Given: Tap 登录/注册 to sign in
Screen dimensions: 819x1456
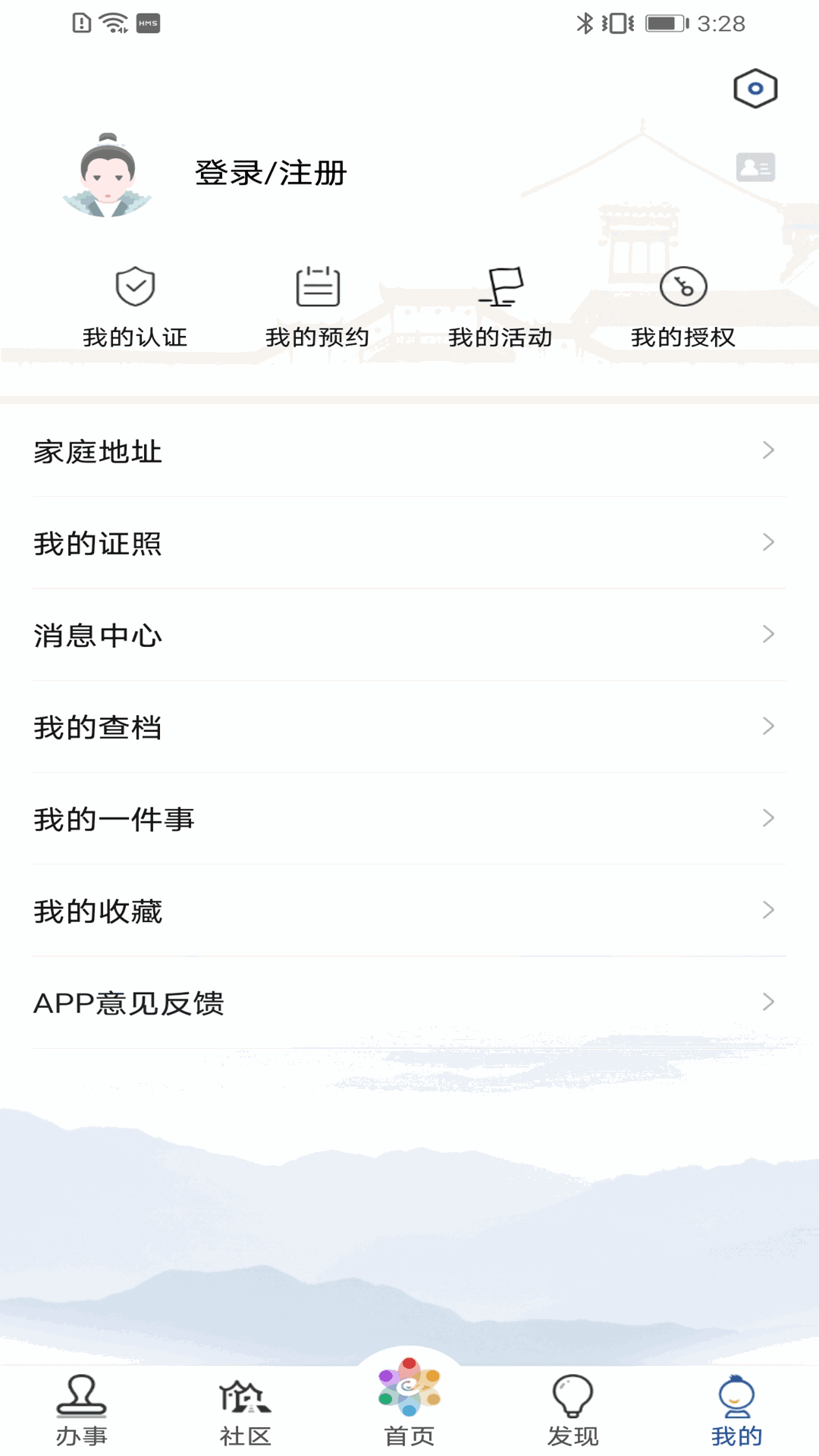Looking at the screenshot, I should point(271,173).
